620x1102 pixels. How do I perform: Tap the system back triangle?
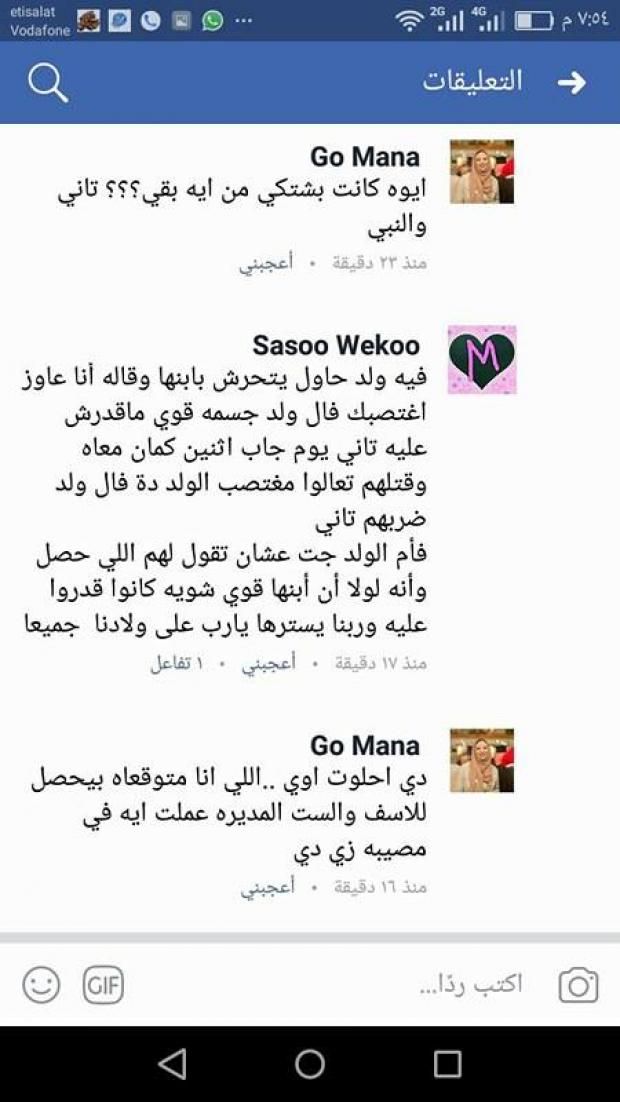click(172, 1063)
